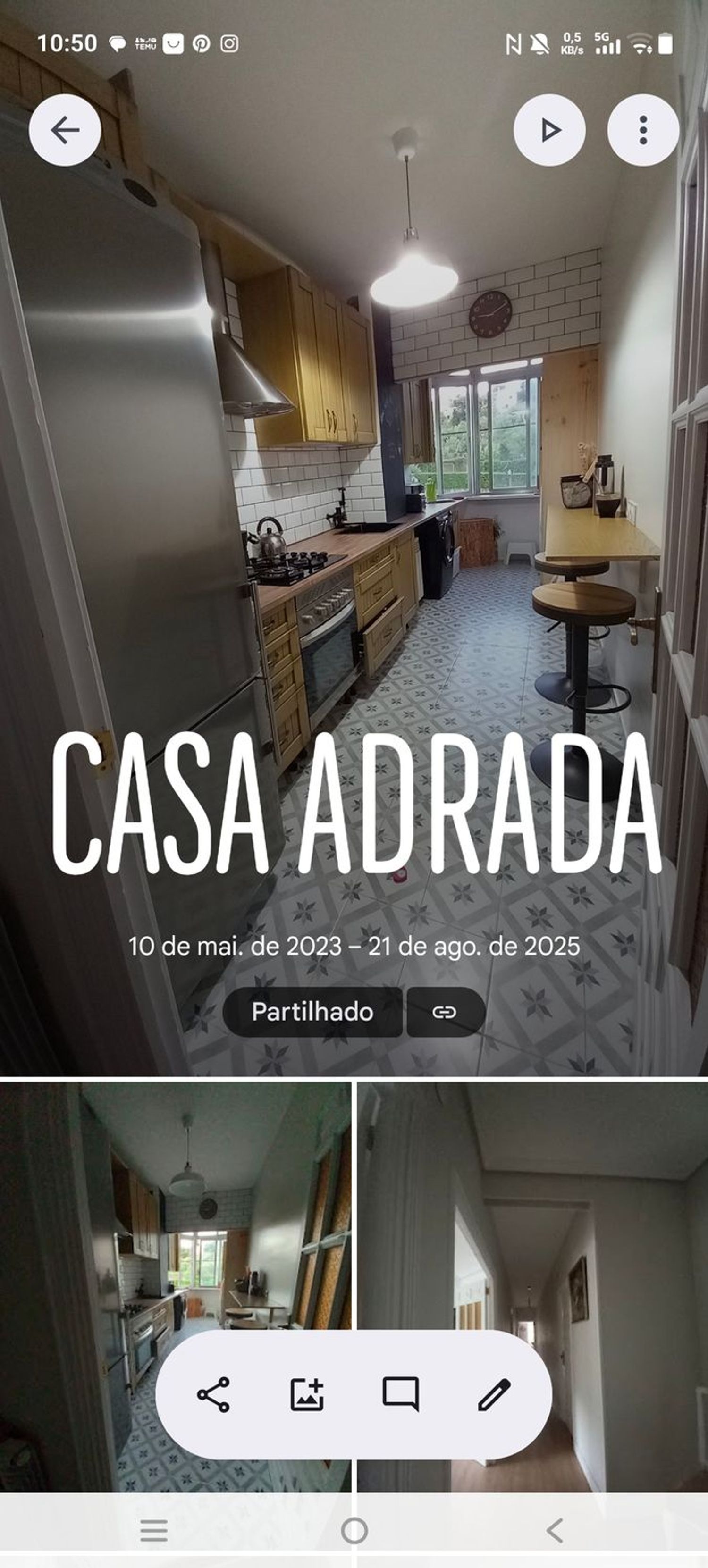Open the album comments
The height and width of the screenshot is (1568, 708).
coord(401,1394)
